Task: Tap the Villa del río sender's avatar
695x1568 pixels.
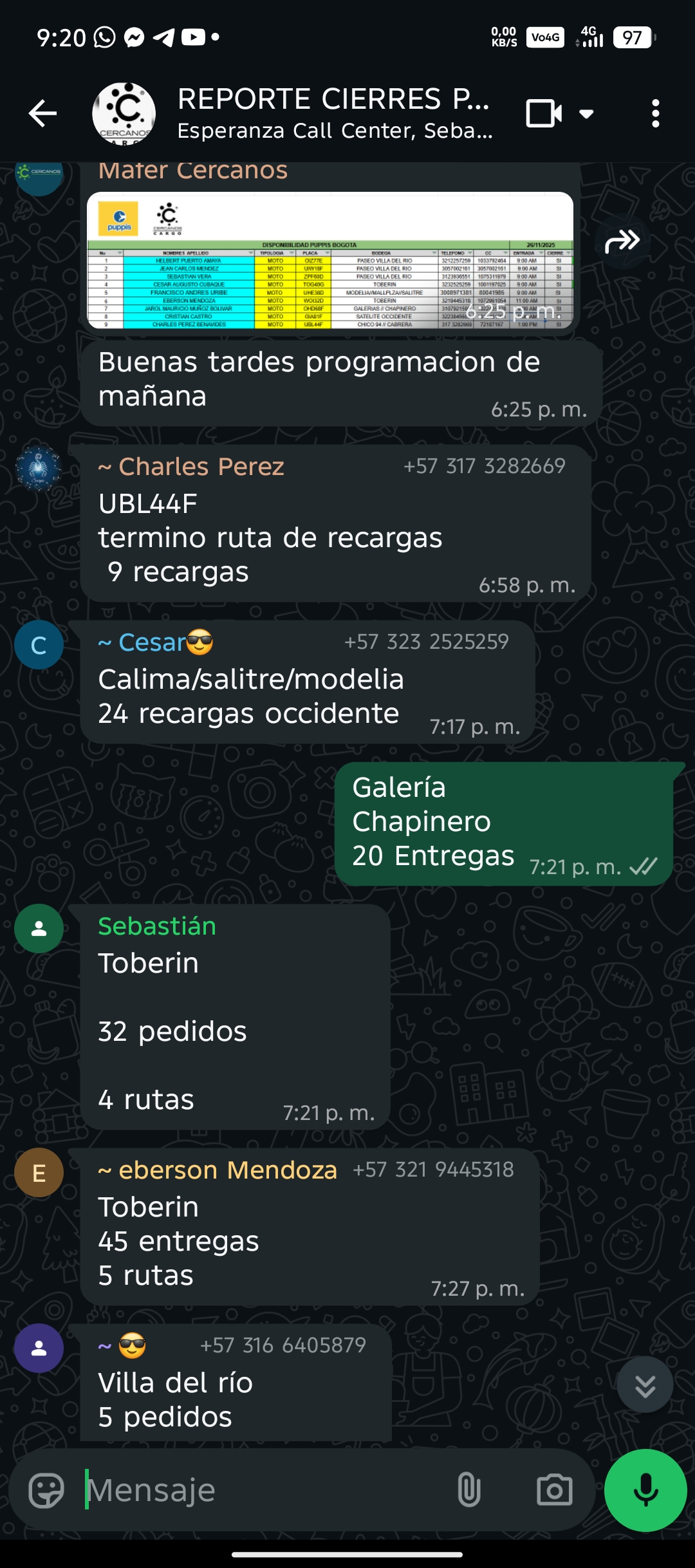Action: tap(39, 1349)
